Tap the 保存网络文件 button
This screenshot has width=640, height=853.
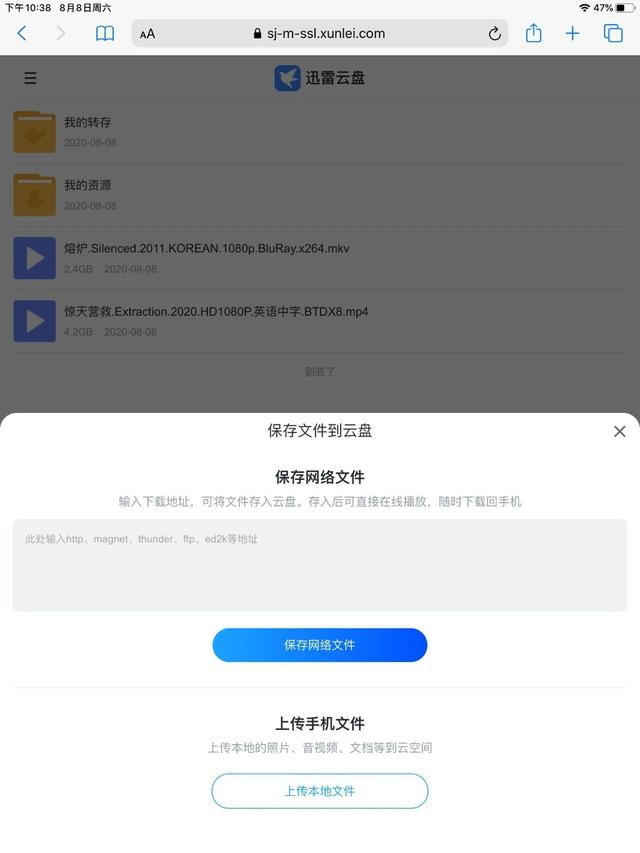click(x=320, y=645)
